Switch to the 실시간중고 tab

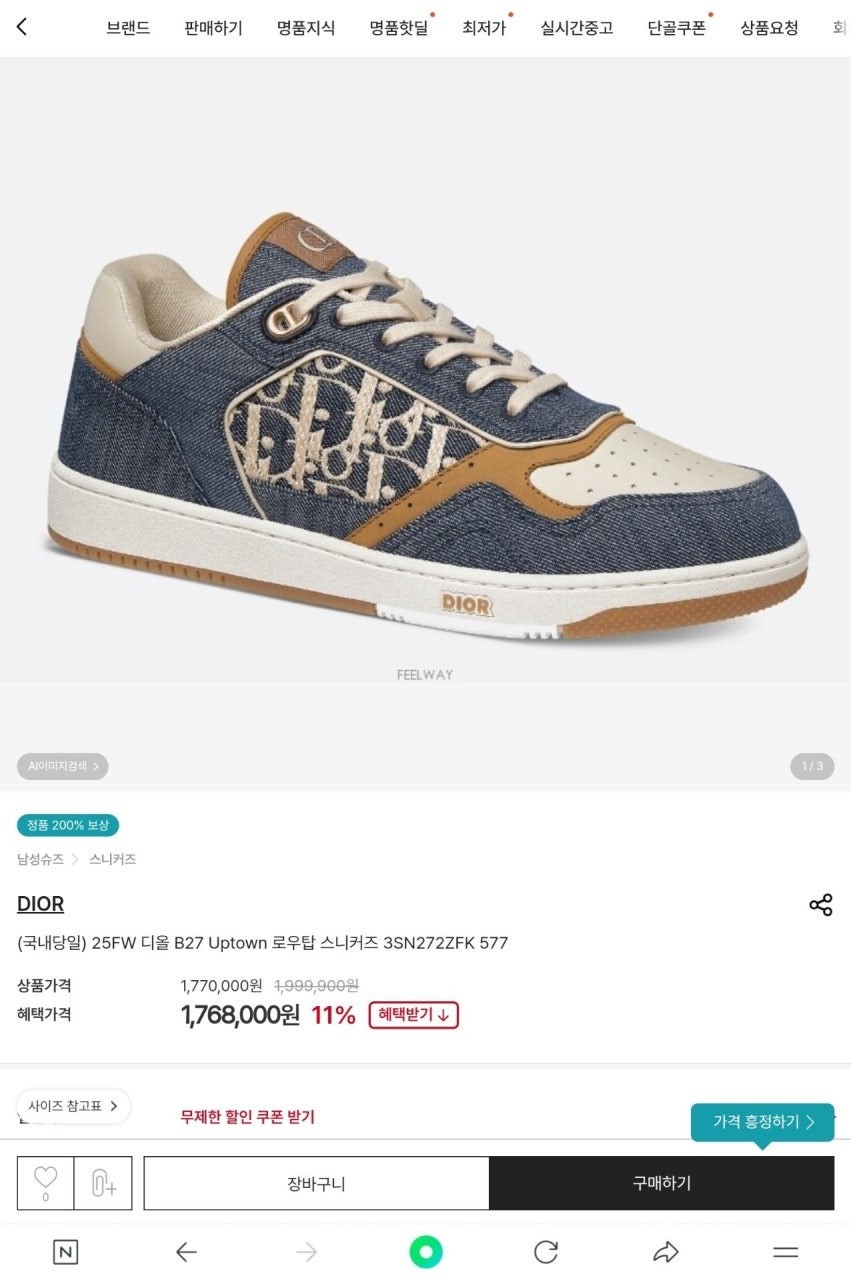[x=577, y=28]
